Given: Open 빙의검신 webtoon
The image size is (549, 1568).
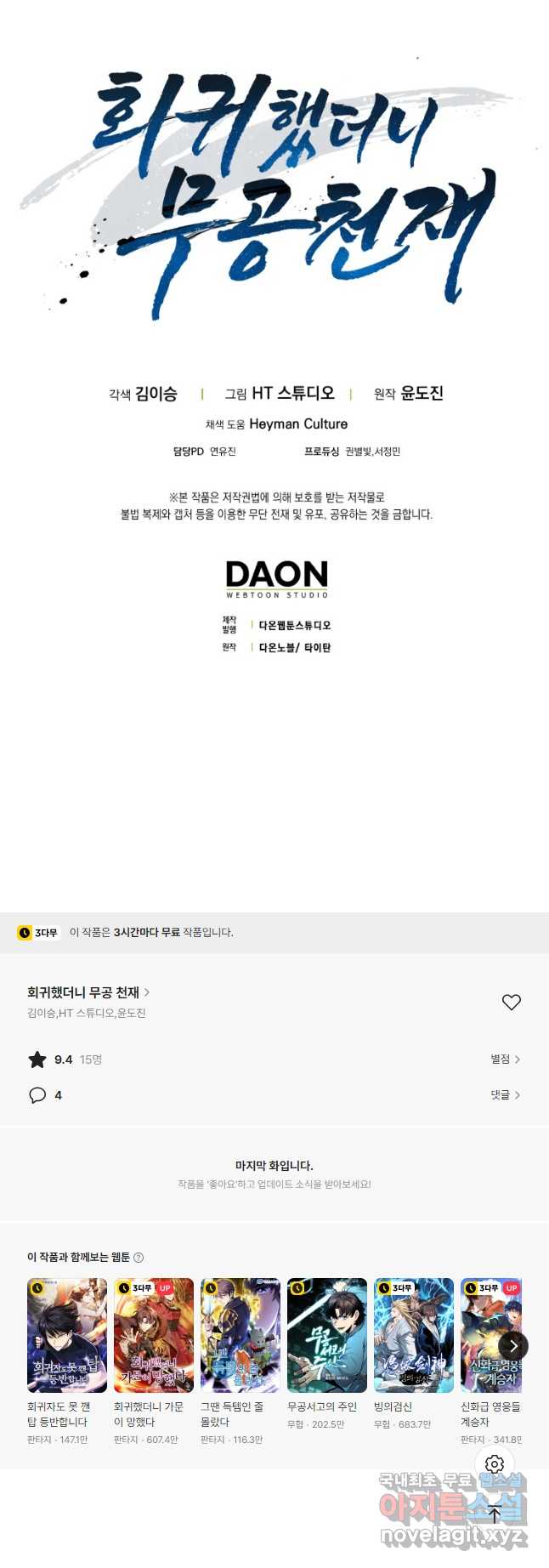Looking at the screenshot, I should point(414,1336).
